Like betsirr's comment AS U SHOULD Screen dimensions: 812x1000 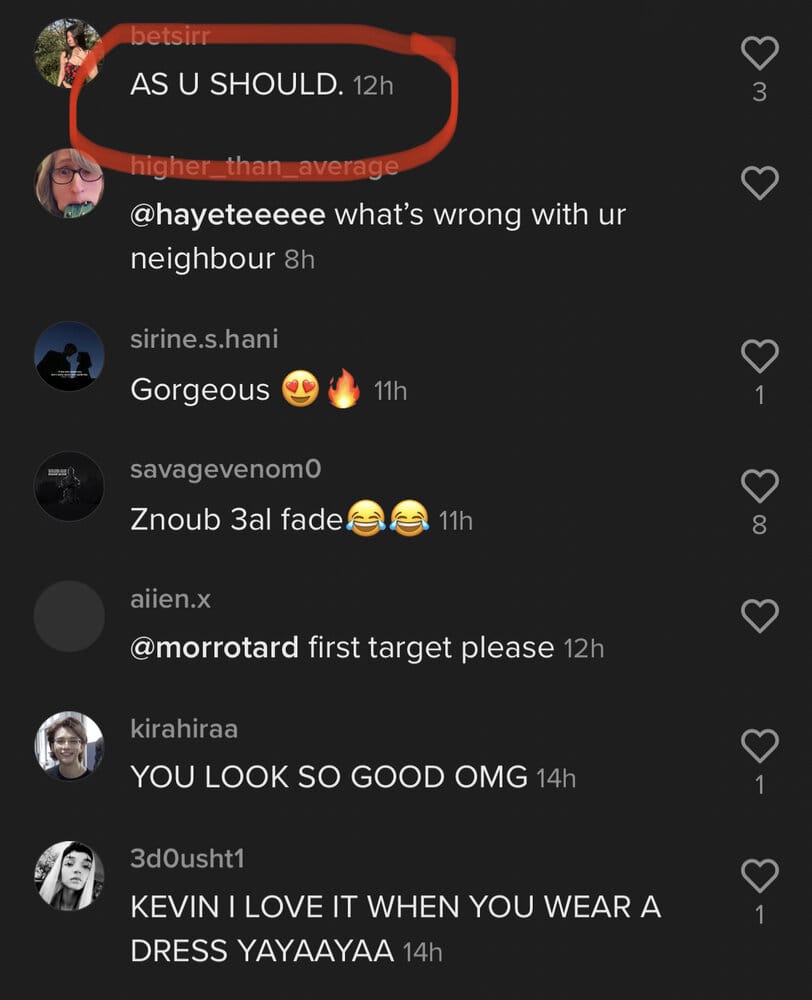tap(759, 54)
